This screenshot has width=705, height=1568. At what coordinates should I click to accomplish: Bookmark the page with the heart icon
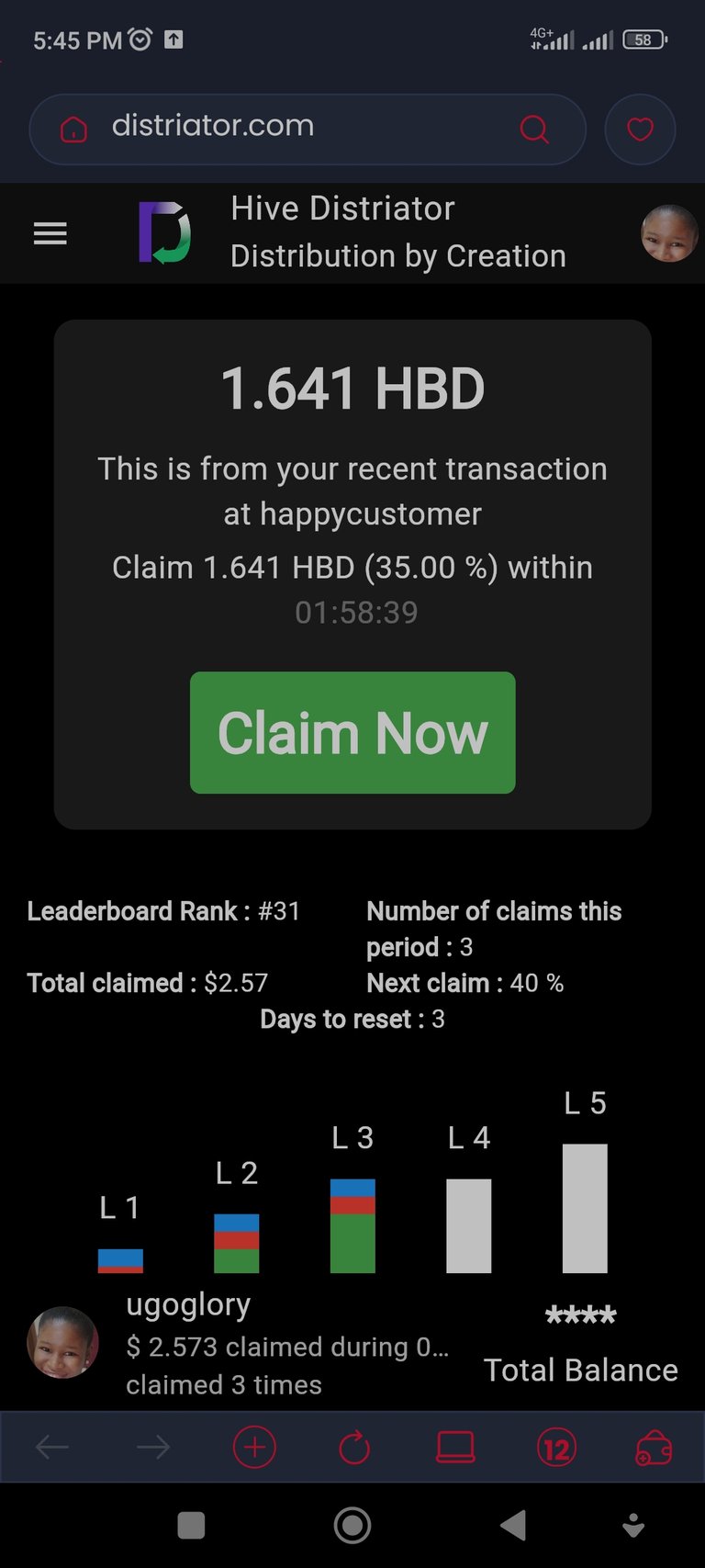[x=640, y=130]
